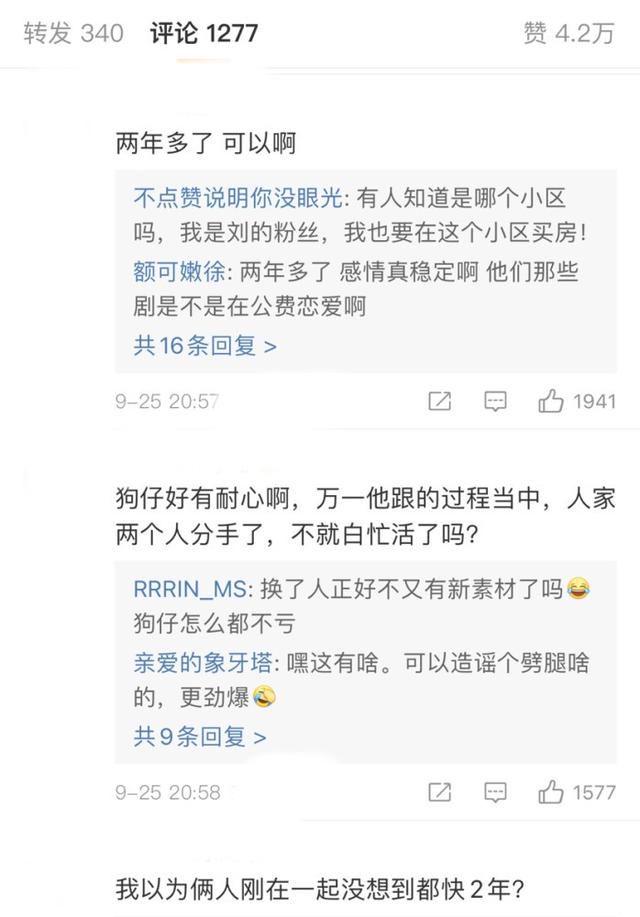Screen dimensions: 640x917
Task: Reply to the 两年多了 可以啊 comment
Action: pyautogui.click(x=495, y=402)
